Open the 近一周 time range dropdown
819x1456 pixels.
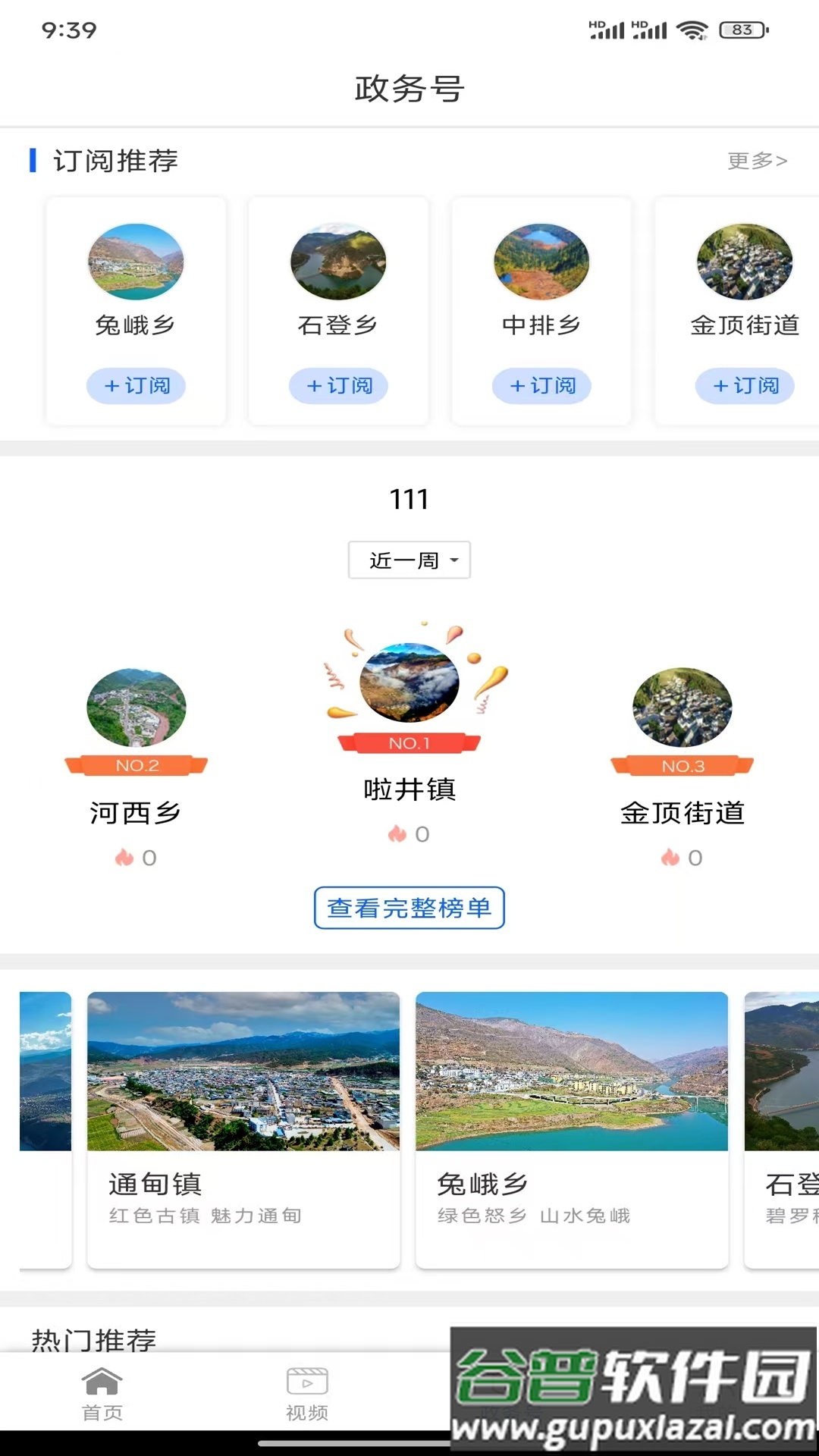(x=409, y=560)
